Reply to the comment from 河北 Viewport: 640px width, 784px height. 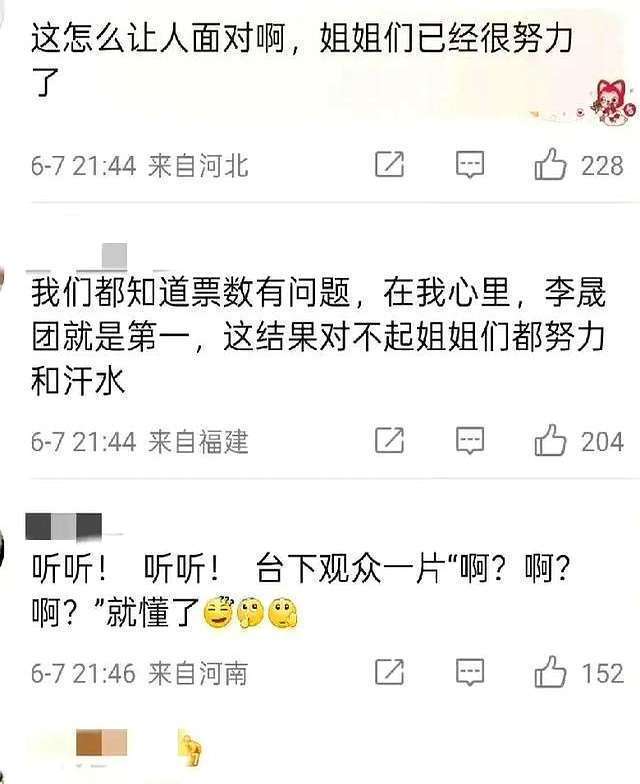pyautogui.click(x=470, y=164)
